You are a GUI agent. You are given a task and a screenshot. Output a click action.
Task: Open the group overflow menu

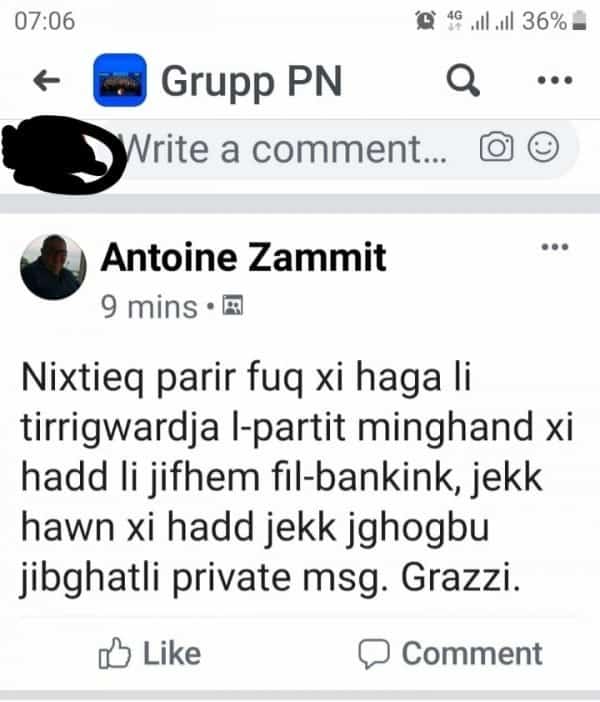553,83
